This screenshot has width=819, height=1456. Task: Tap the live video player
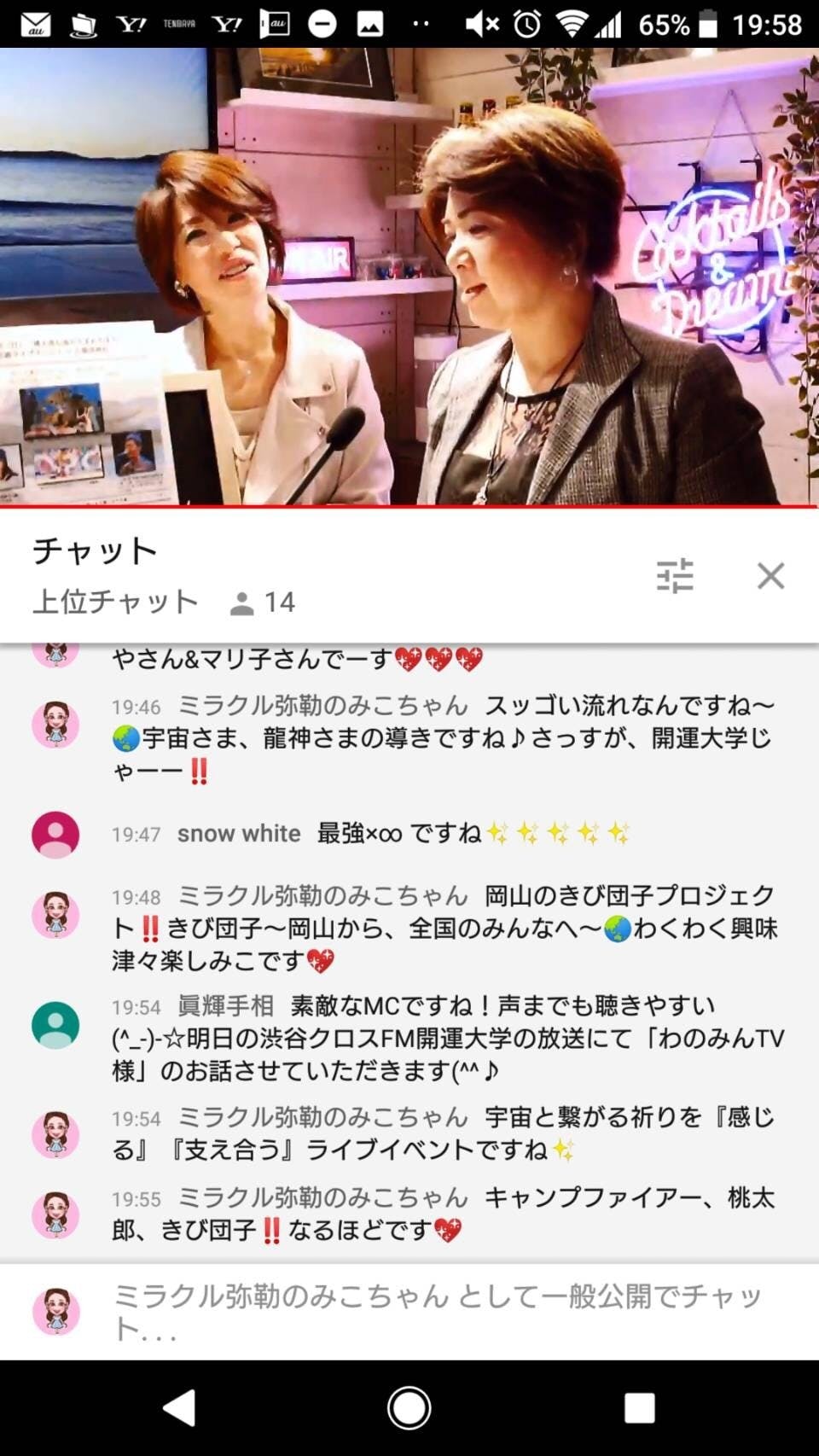point(409,277)
